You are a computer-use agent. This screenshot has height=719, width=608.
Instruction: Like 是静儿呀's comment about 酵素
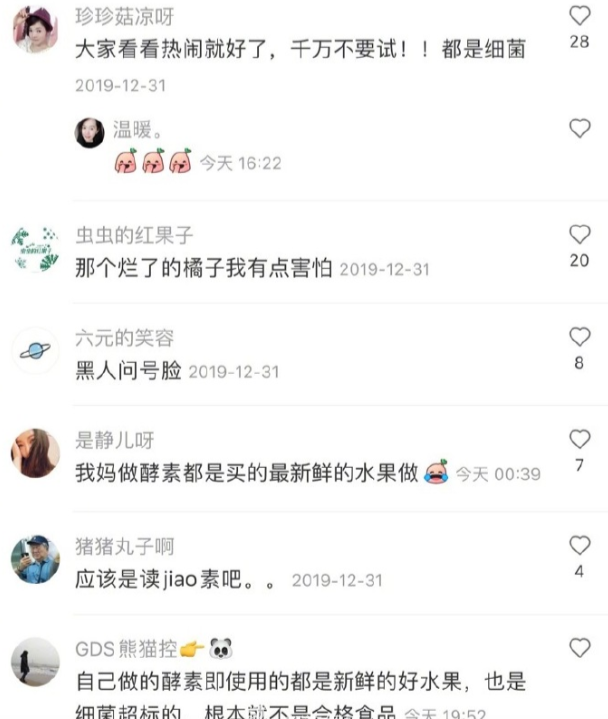point(579,440)
